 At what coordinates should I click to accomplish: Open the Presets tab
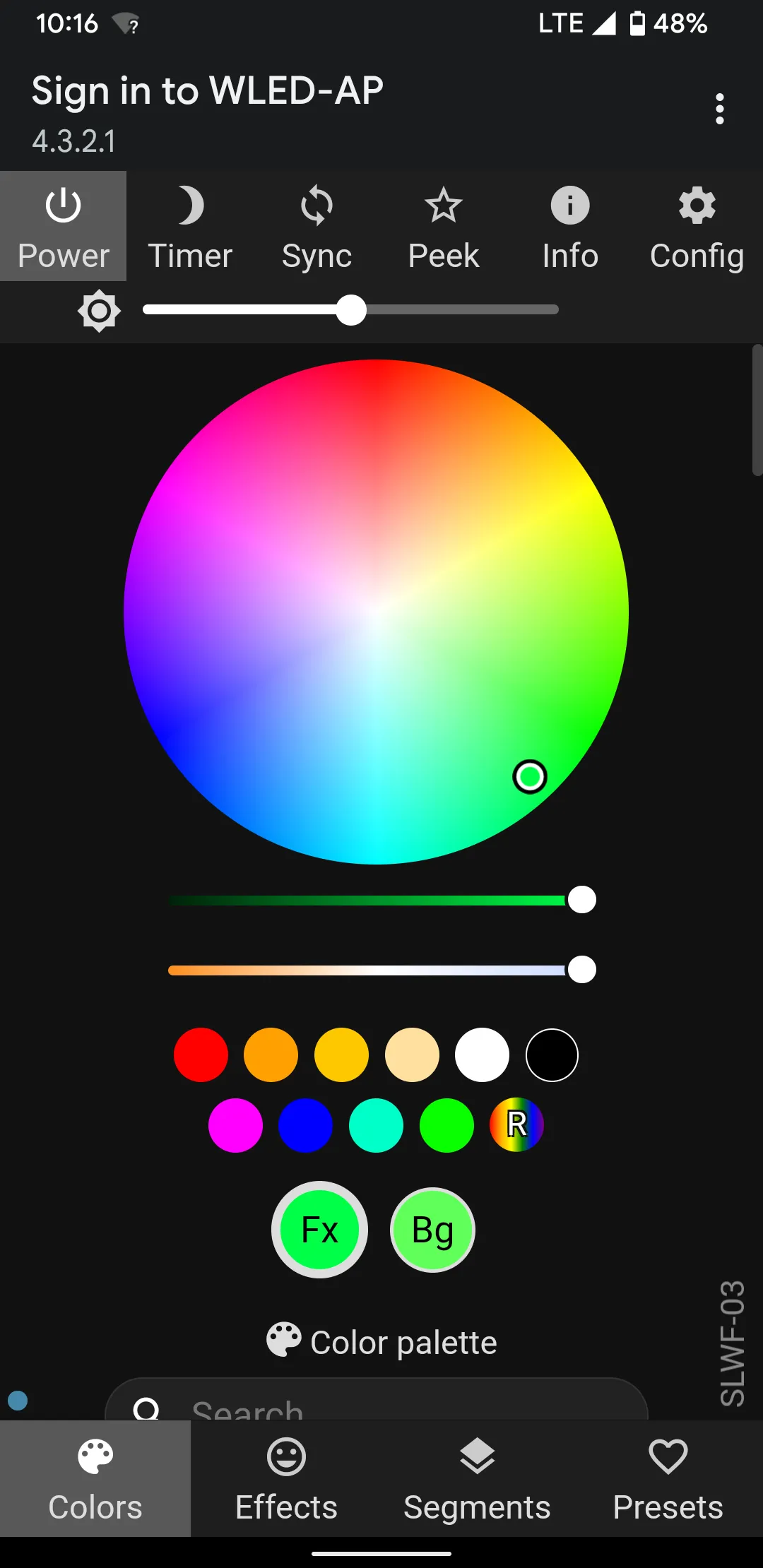coord(668,1478)
